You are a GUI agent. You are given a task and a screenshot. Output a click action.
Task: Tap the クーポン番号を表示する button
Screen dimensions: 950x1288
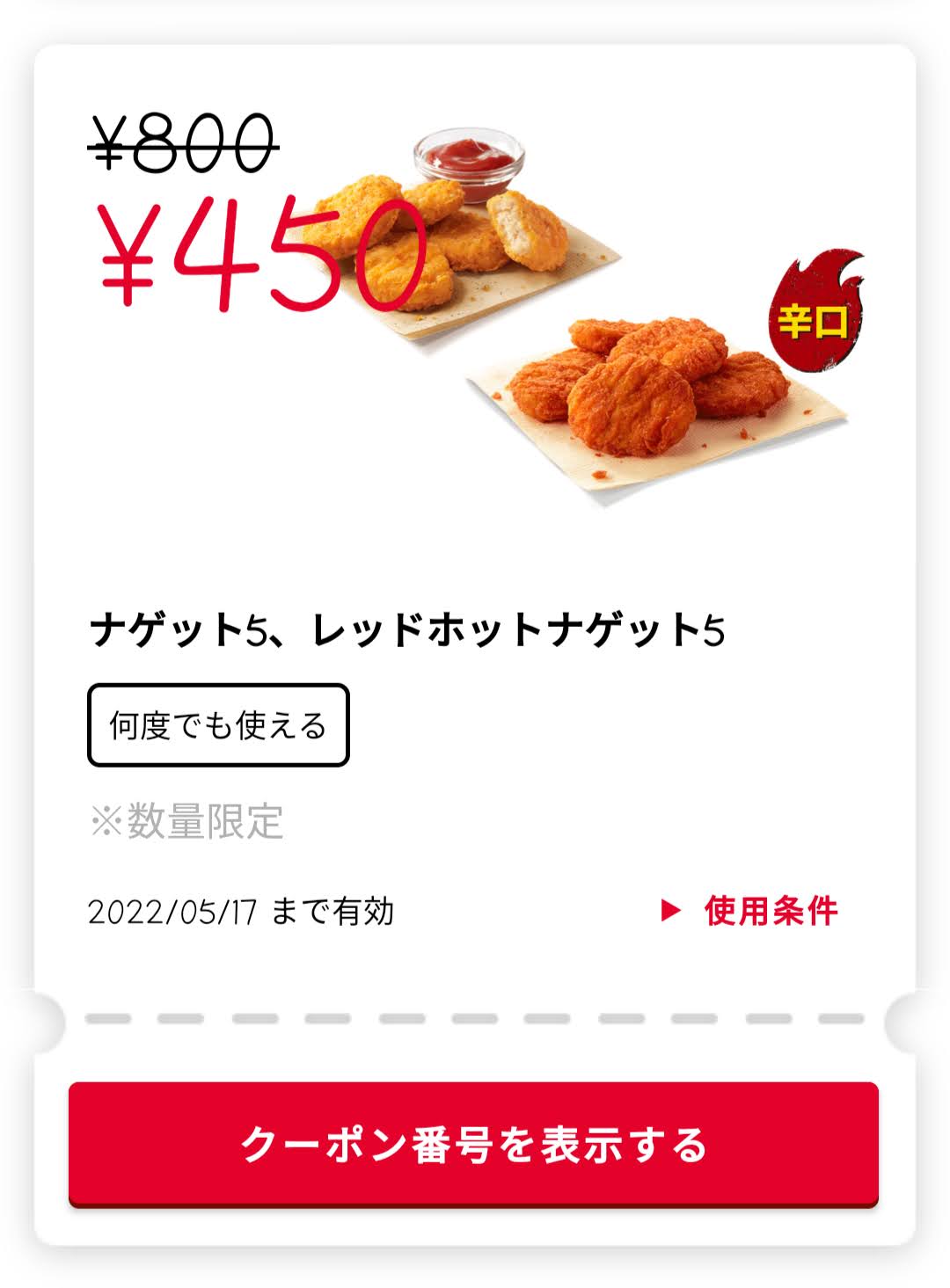click(x=473, y=1144)
